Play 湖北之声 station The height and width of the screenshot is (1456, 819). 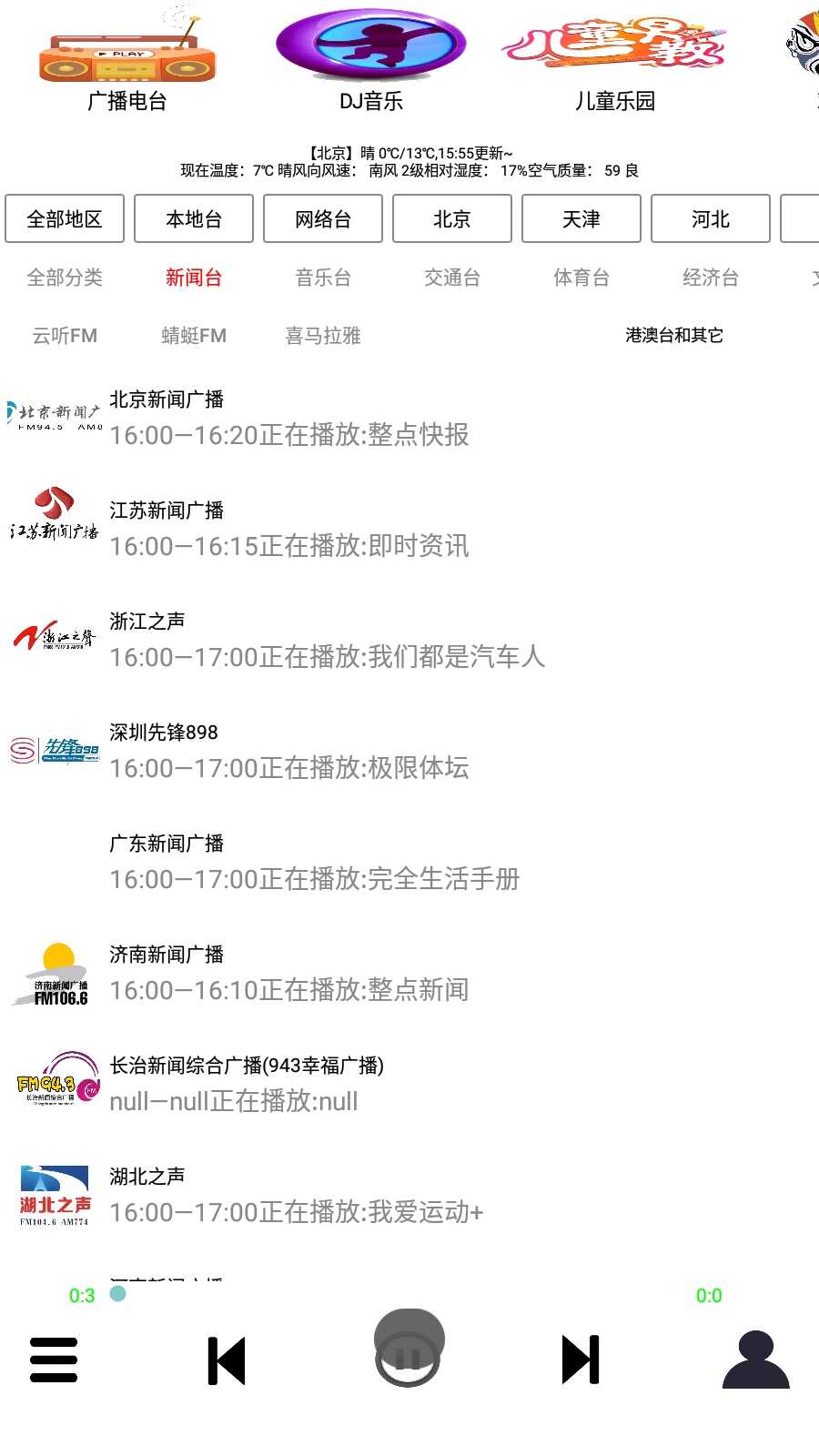(x=296, y=1196)
